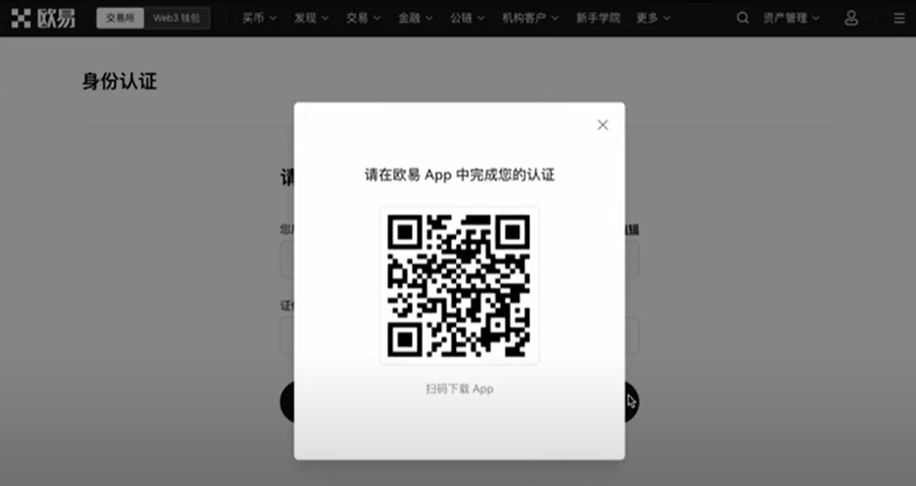Open the user profile icon
This screenshot has height=486, width=916.
(x=851, y=18)
